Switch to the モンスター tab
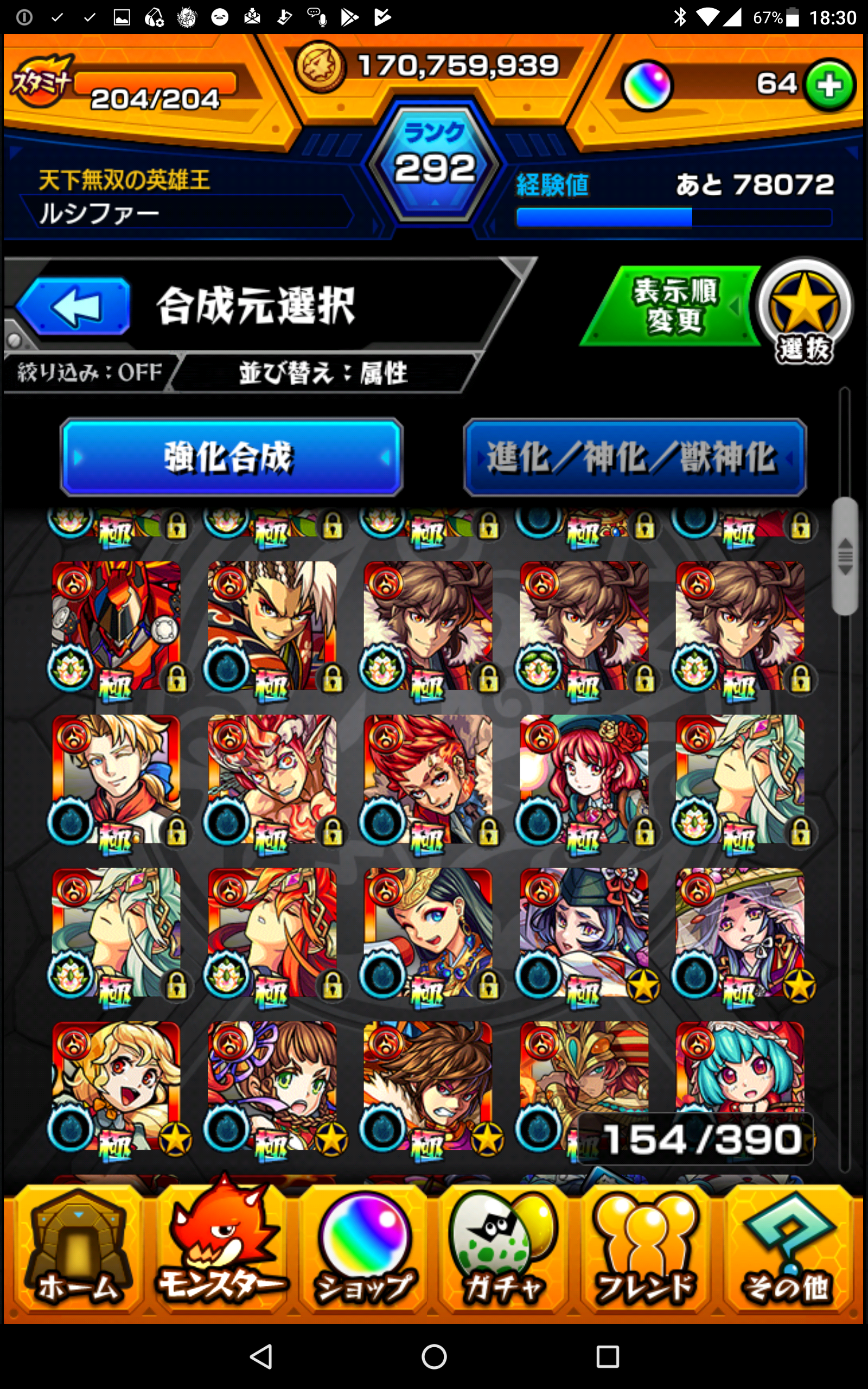This screenshot has width=868, height=1389. pyautogui.click(x=221, y=1250)
